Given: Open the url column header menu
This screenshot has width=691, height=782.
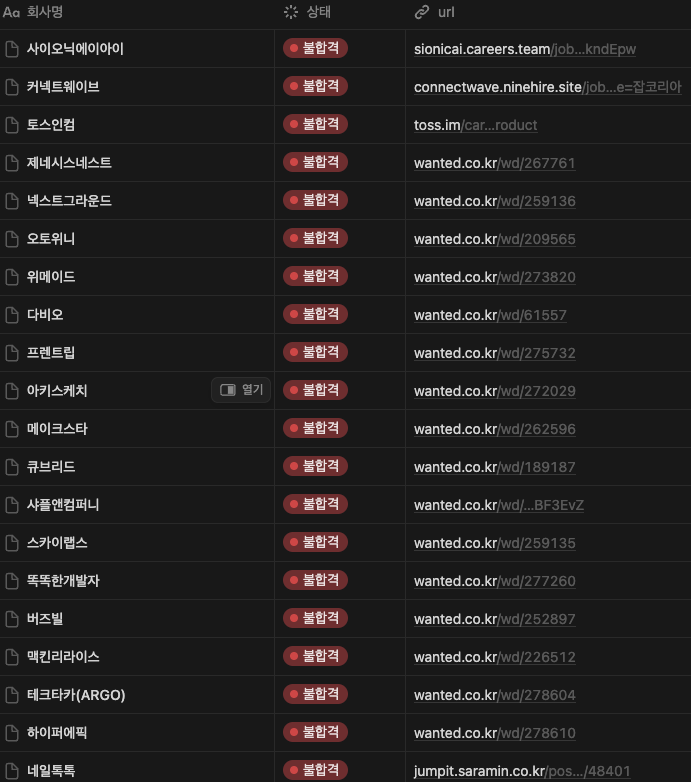Looking at the screenshot, I should [x=446, y=13].
